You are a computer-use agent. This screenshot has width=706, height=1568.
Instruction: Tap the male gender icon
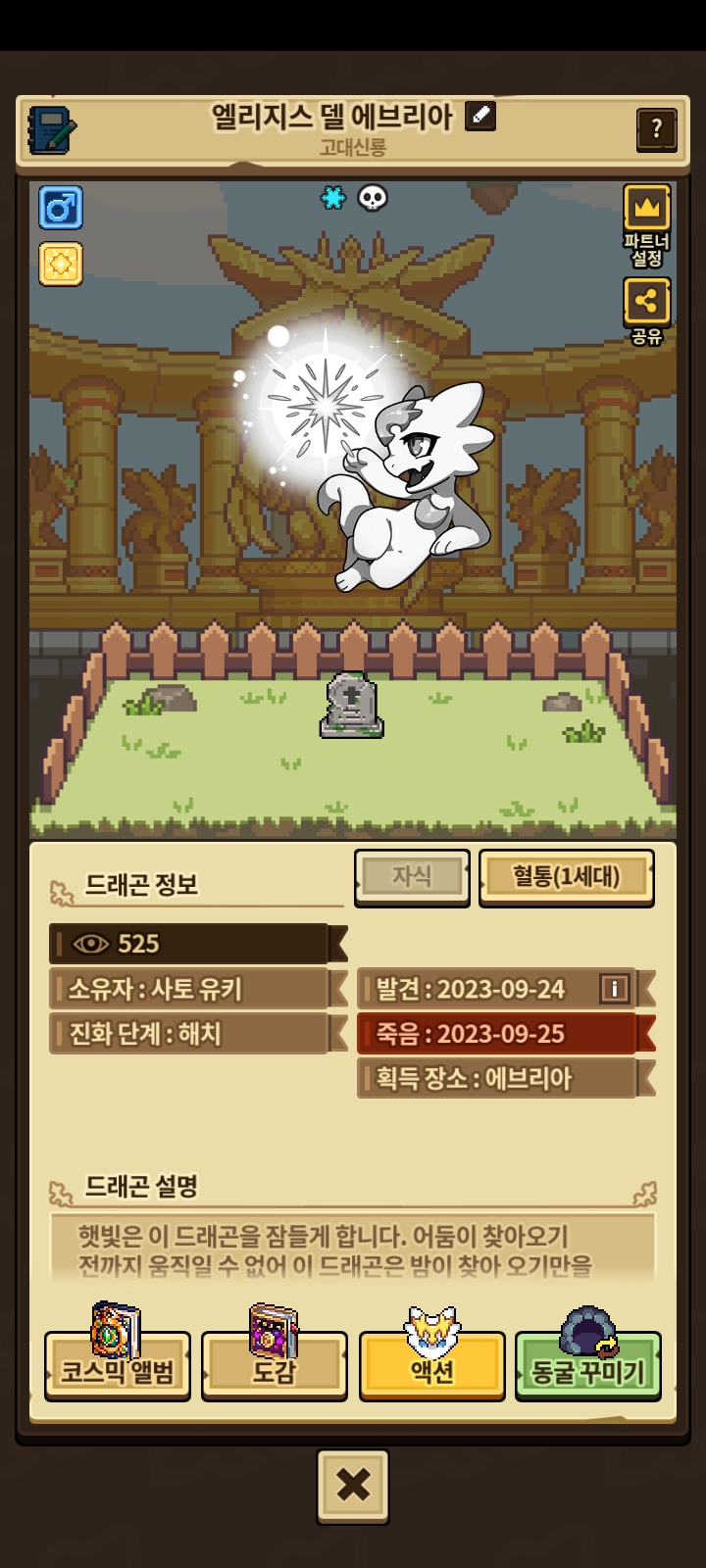(x=61, y=208)
